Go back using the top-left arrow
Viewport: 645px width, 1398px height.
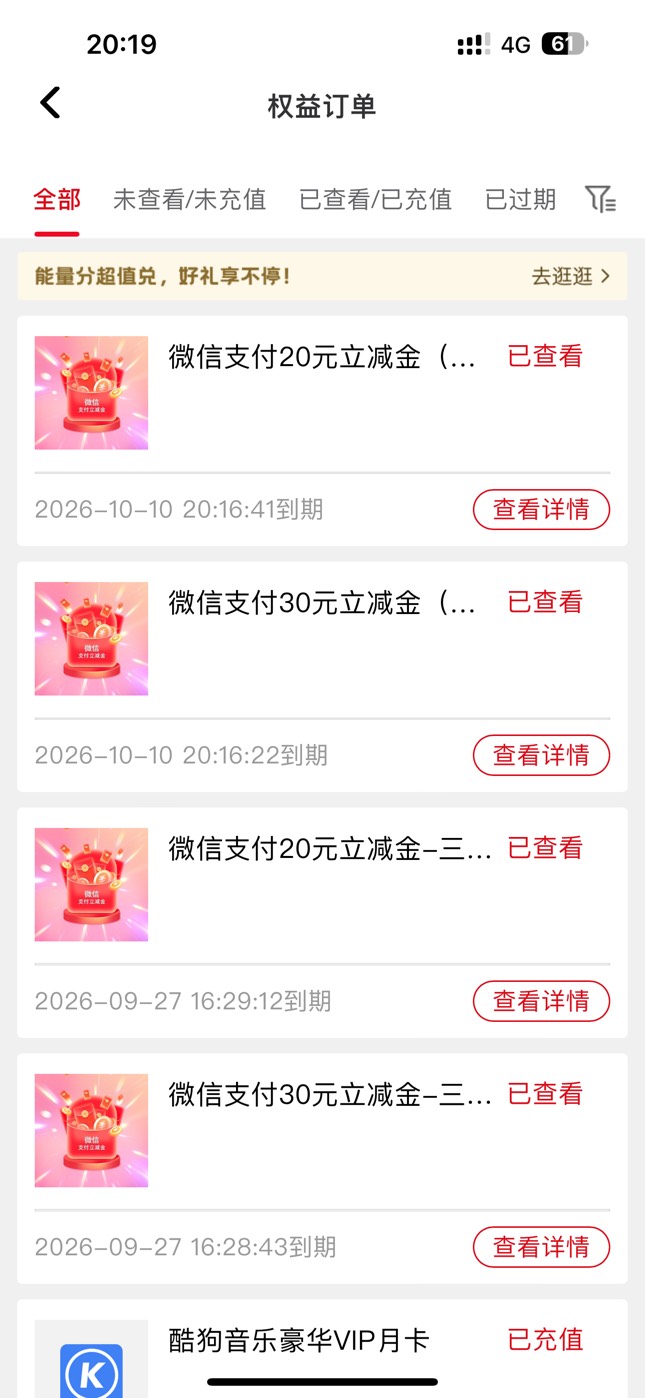click(50, 103)
